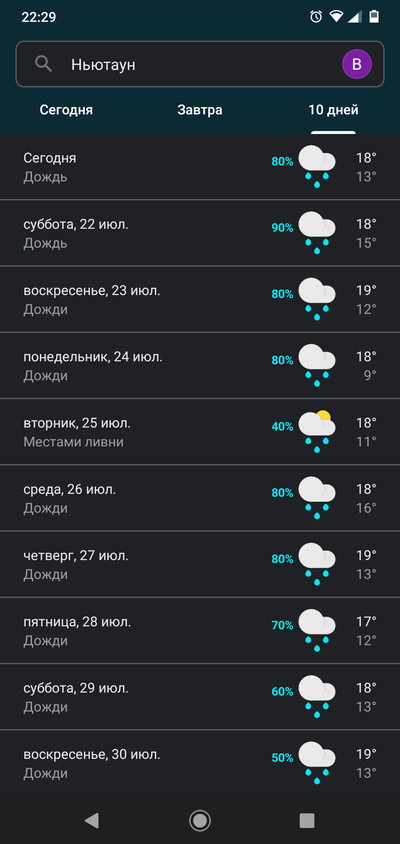Switch to the Завтра tab
This screenshot has width=400, height=844.
tap(200, 110)
